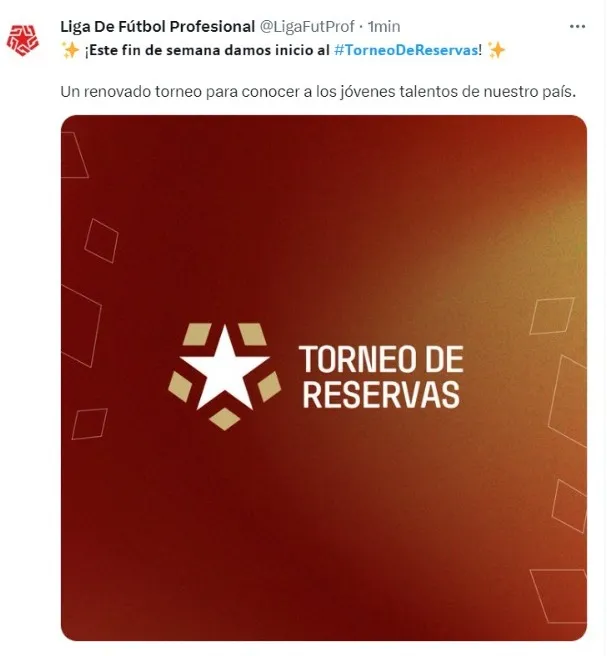Open the tweet's three-dot overflow menu

[x=578, y=25]
